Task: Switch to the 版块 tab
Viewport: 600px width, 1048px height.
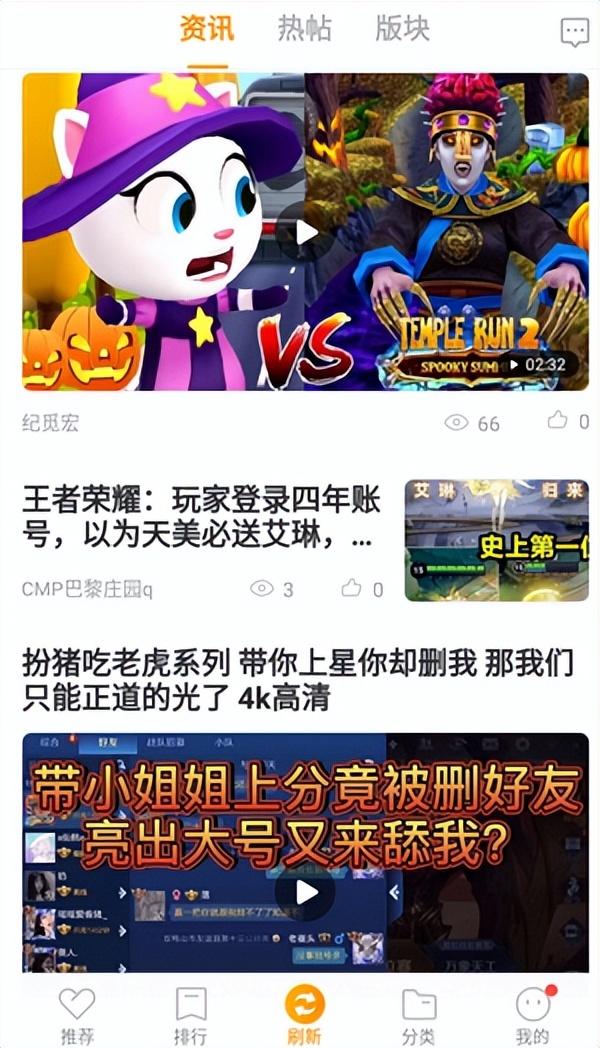Action: click(402, 30)
